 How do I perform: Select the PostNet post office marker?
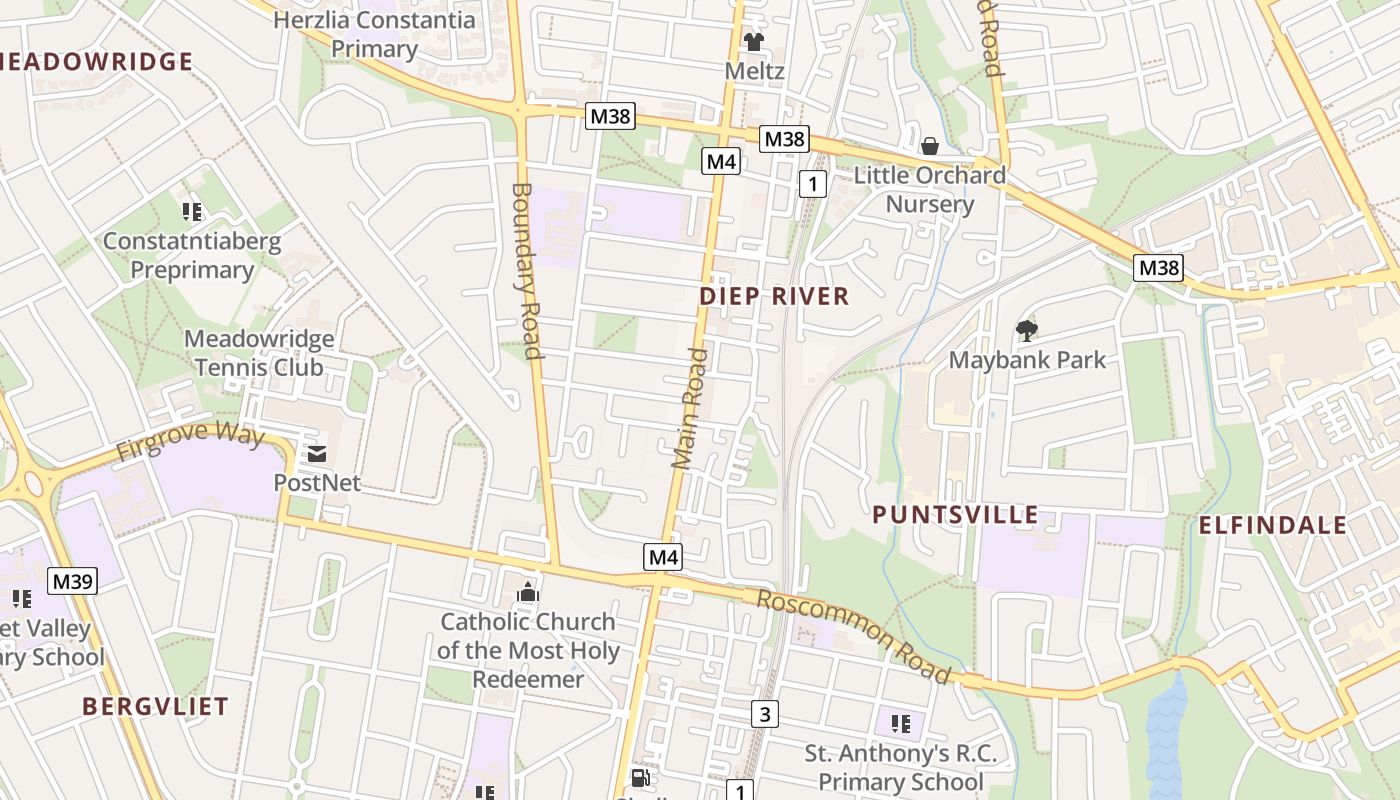317,454
